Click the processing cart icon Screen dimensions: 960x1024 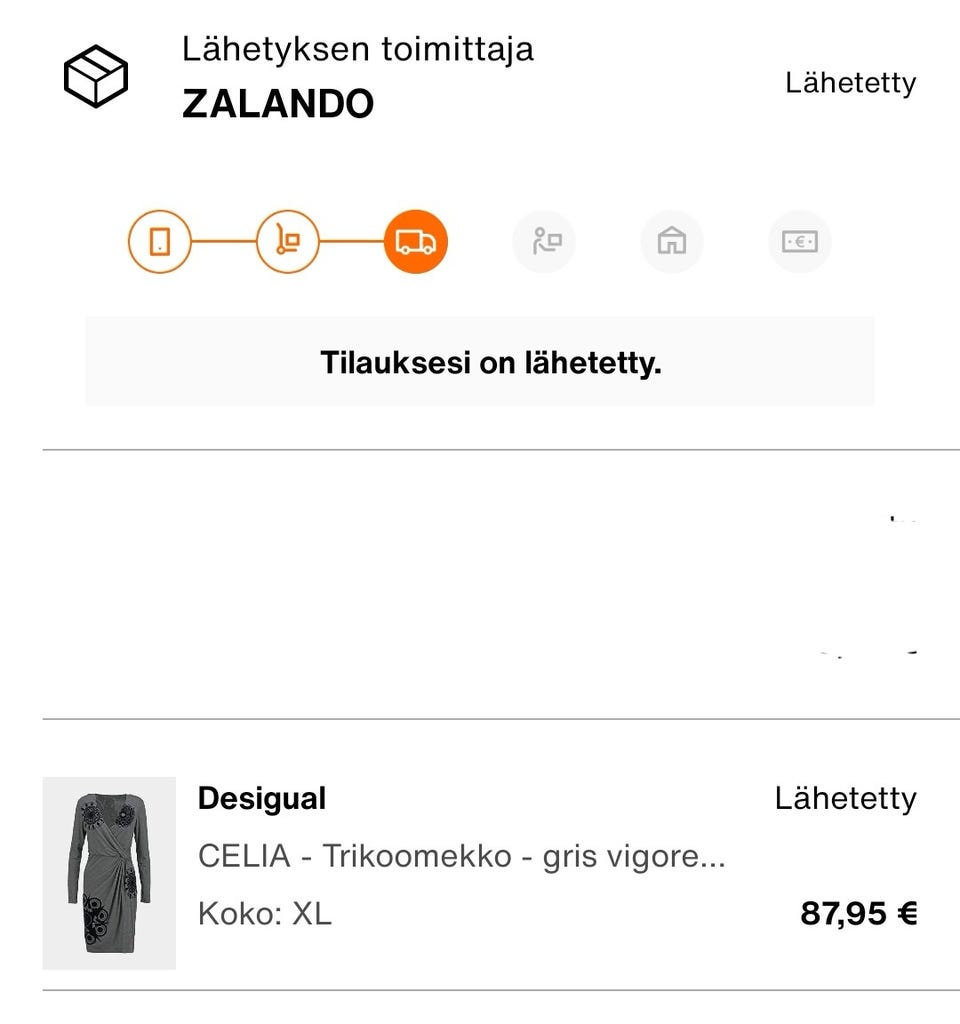tap(287, 240)
